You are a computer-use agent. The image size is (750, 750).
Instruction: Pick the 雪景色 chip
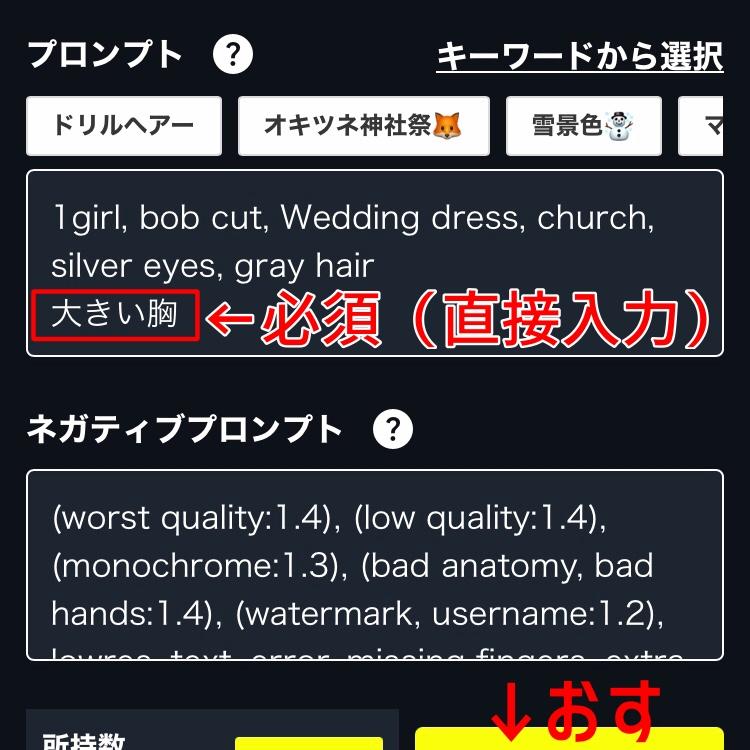pyautogui.click(x=584, y=126)
